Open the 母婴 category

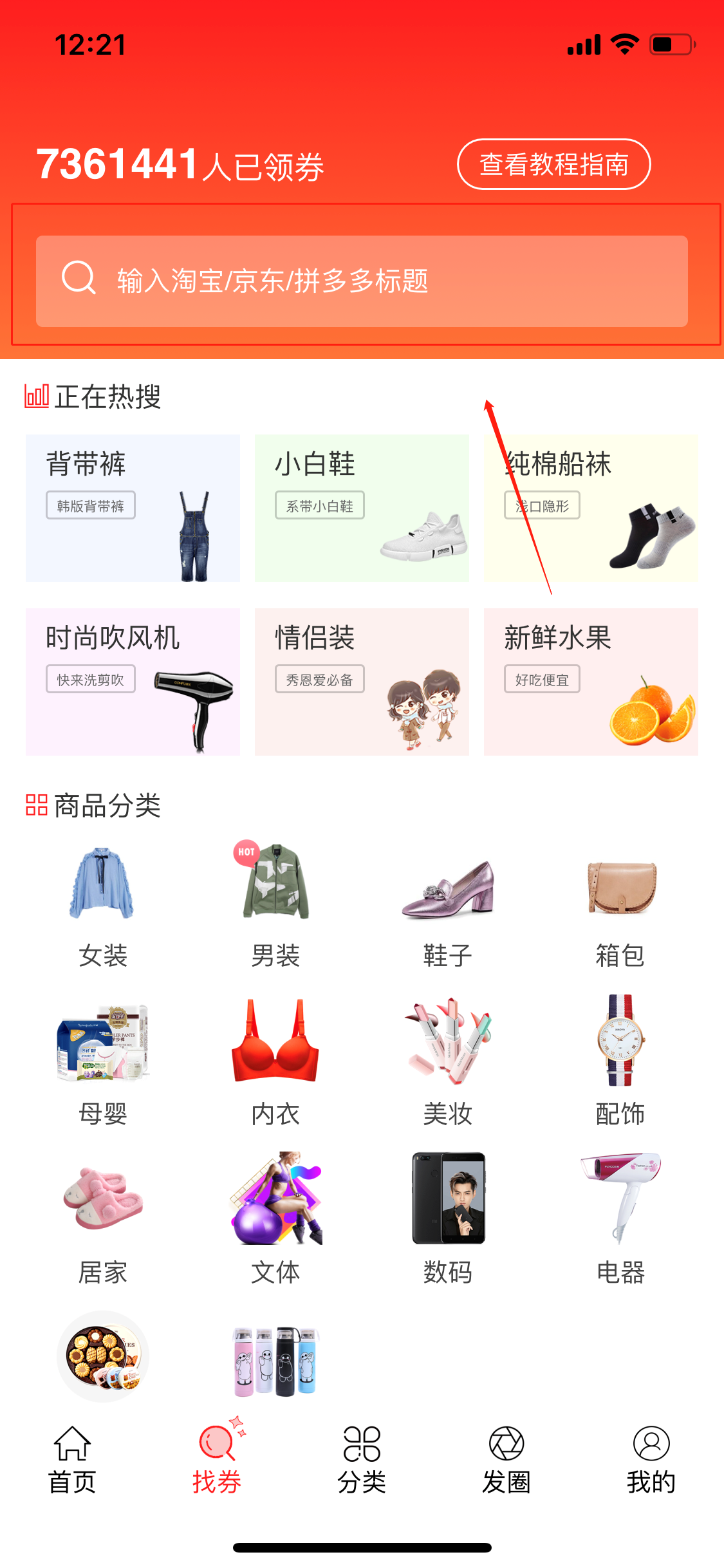coord(103,1062)
